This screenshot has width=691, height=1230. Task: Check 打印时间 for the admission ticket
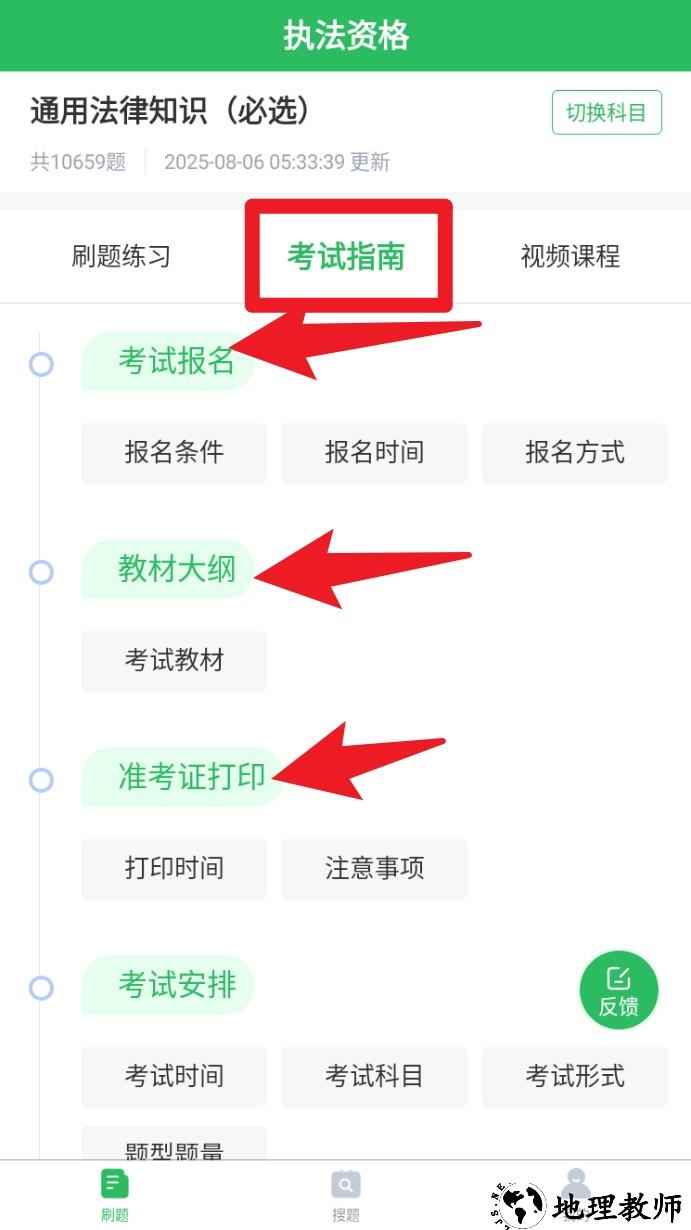pyautogui.click(x=174, y=868)
